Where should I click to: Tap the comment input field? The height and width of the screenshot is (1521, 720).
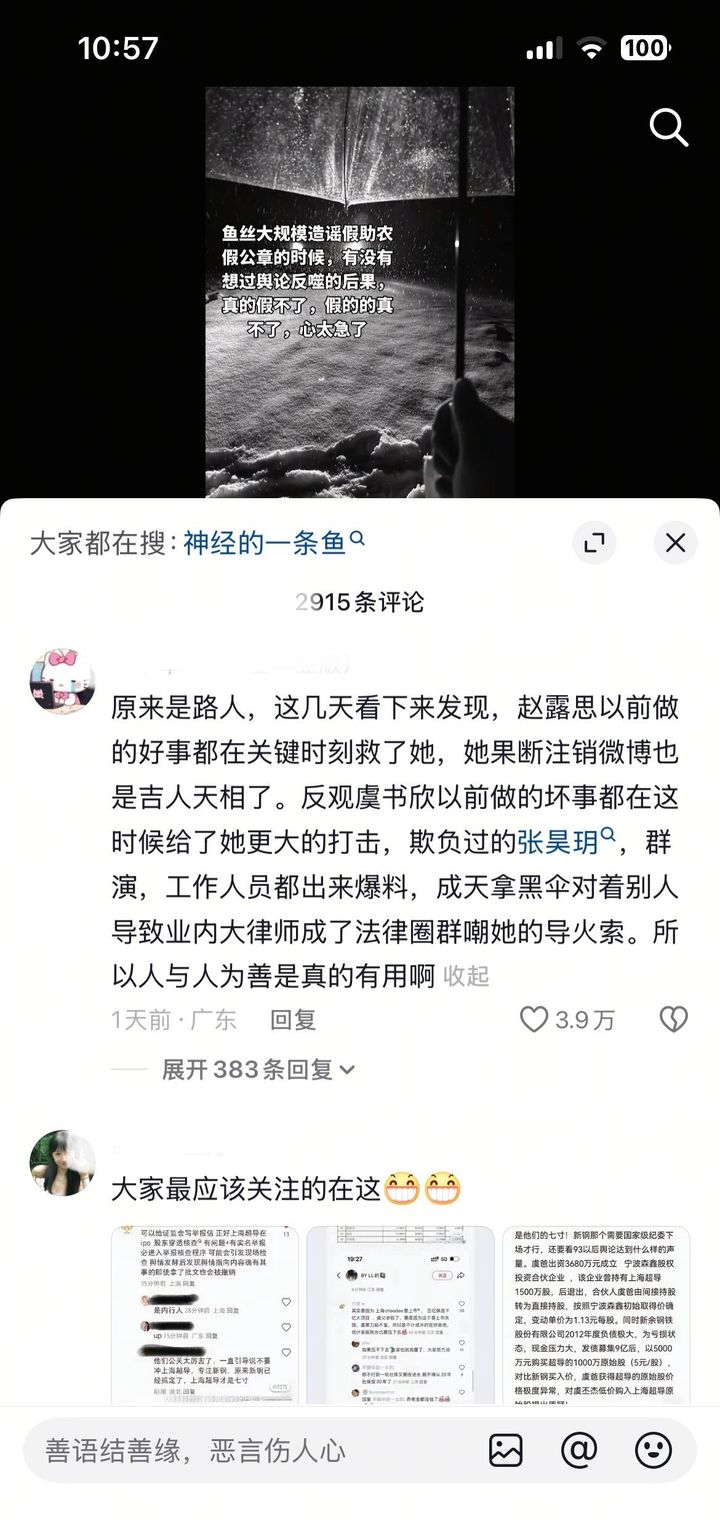click(250, 1450)
